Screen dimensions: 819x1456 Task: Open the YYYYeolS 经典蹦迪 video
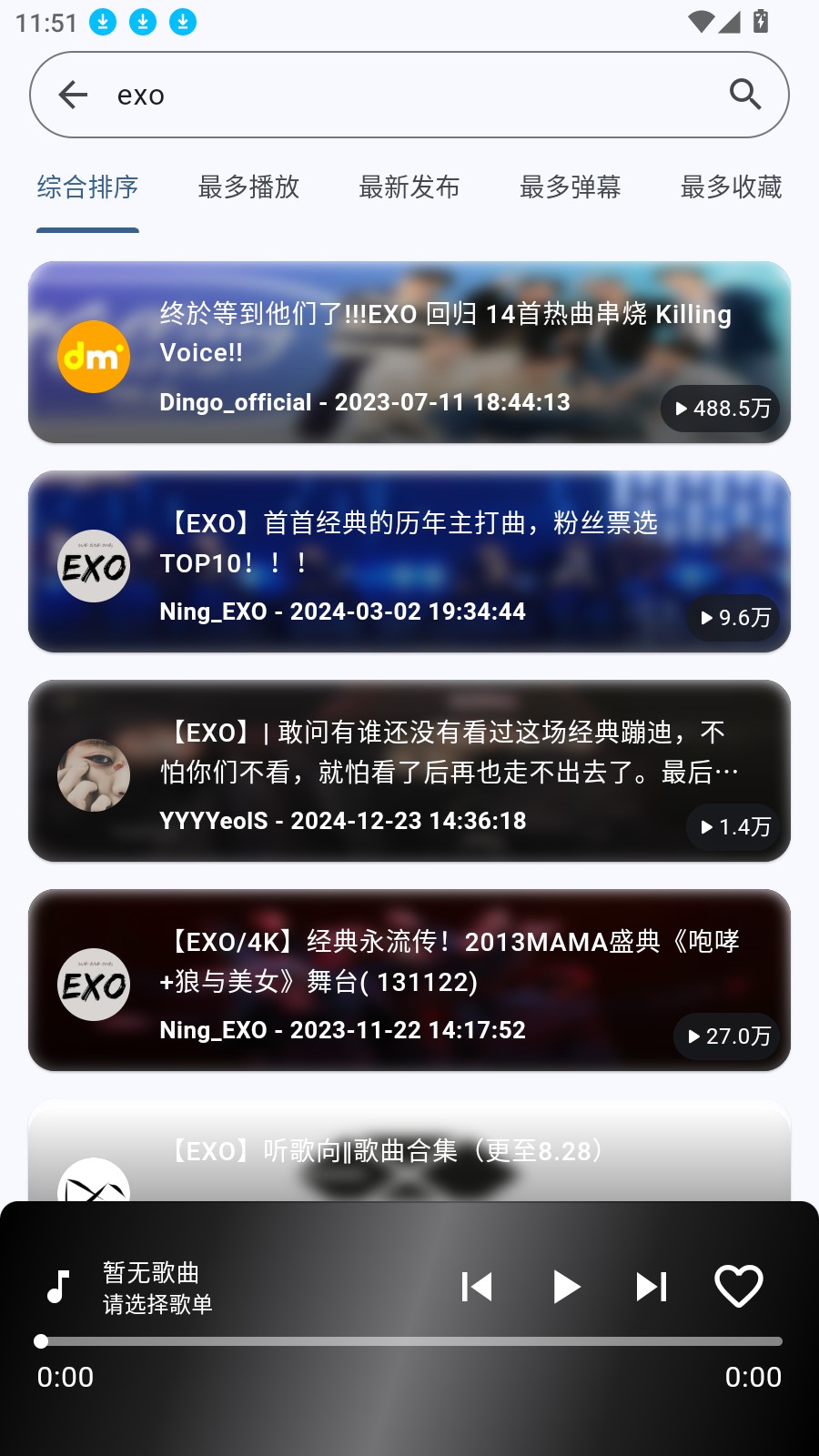pyautogui.click(x=409, y=771)
